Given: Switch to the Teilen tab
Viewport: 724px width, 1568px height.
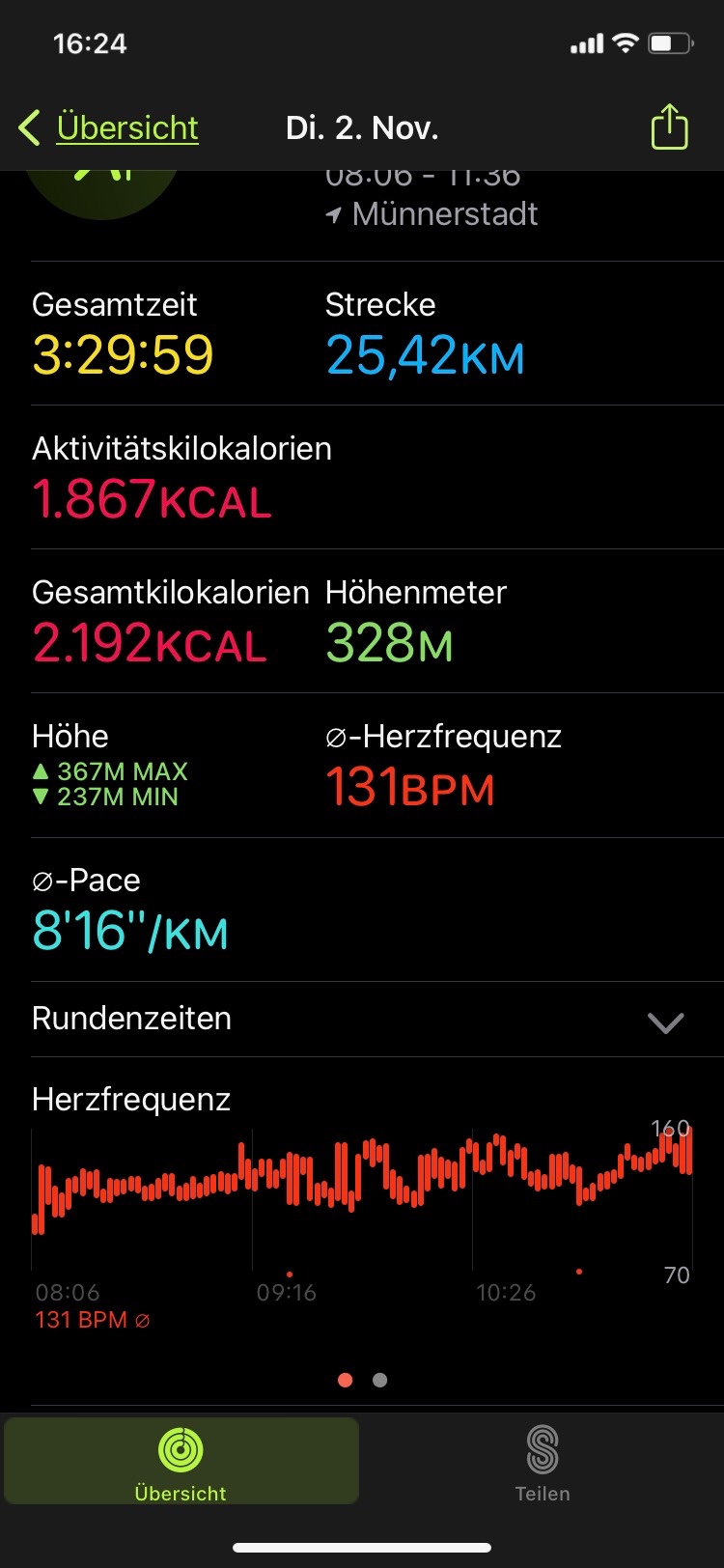Looking at the screenshot, I should click(x=543, y=1462).
